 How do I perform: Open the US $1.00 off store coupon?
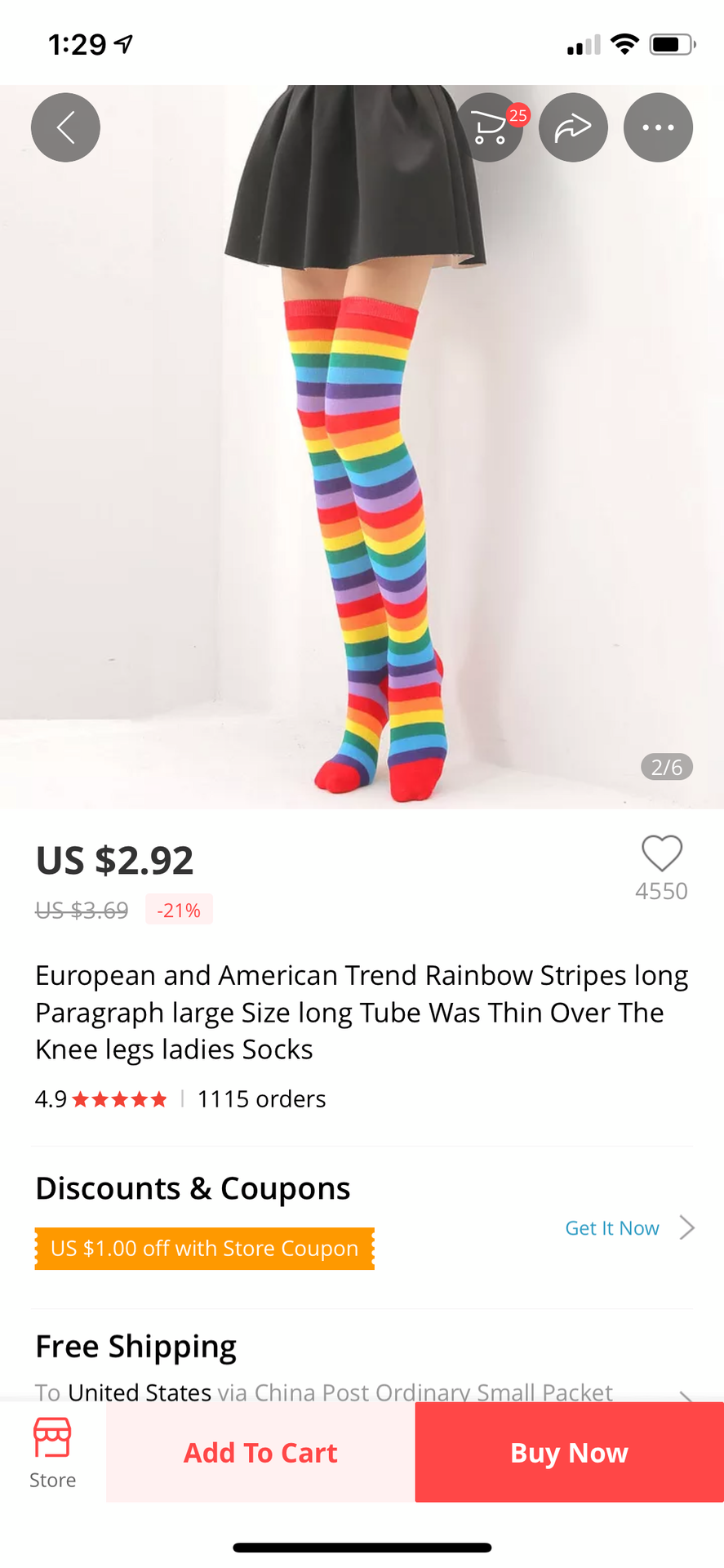coord(204,1249)
